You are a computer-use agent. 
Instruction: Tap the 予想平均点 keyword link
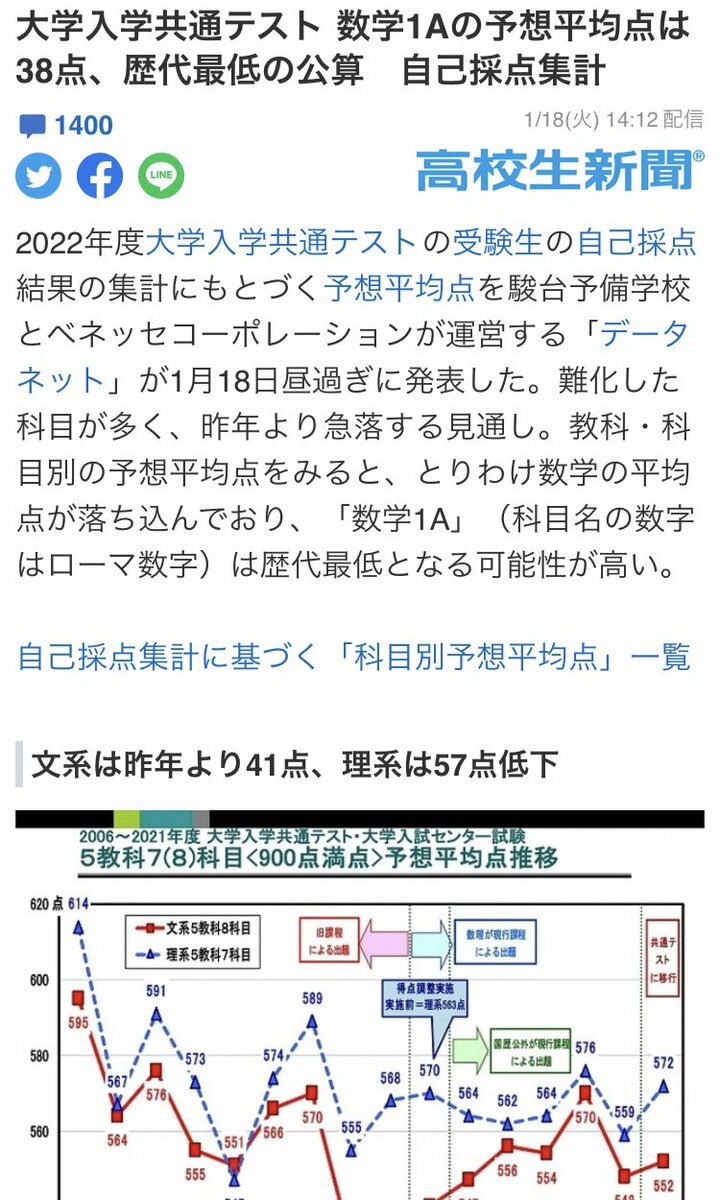(x=399, y=288)
